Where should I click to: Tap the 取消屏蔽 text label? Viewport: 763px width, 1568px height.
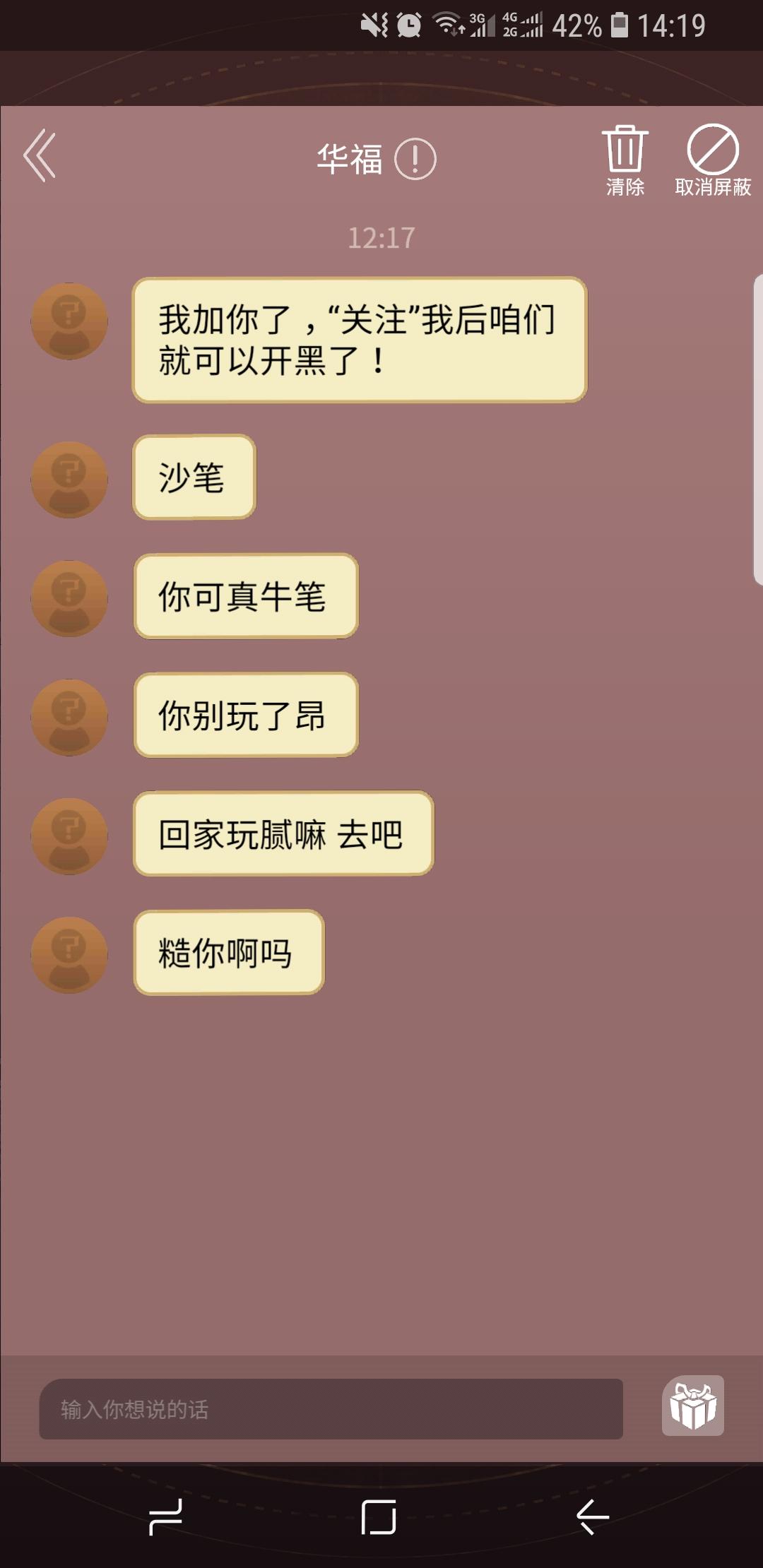(x=713, y=189)
